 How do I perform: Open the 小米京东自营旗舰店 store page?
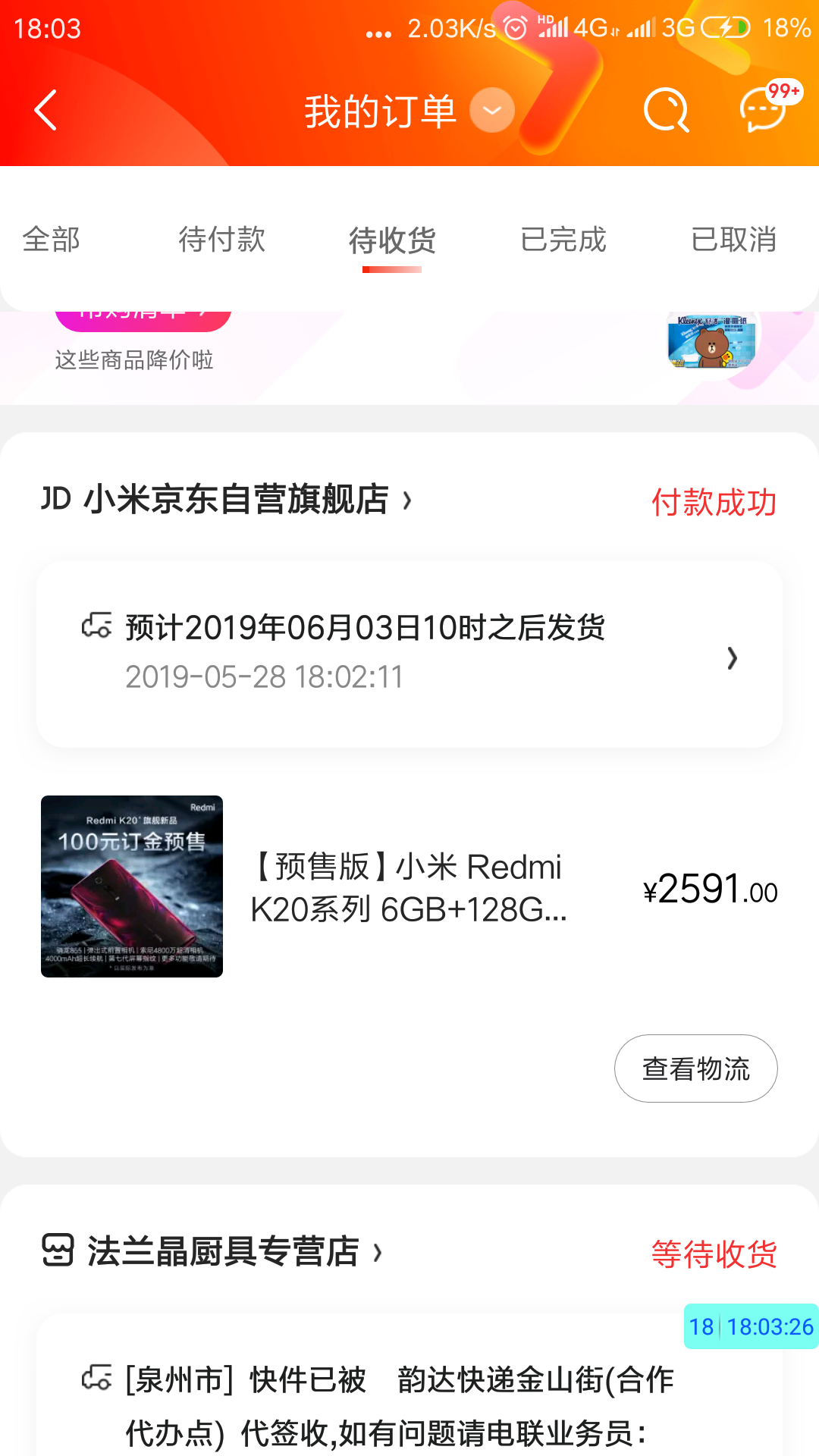(227, 500)
